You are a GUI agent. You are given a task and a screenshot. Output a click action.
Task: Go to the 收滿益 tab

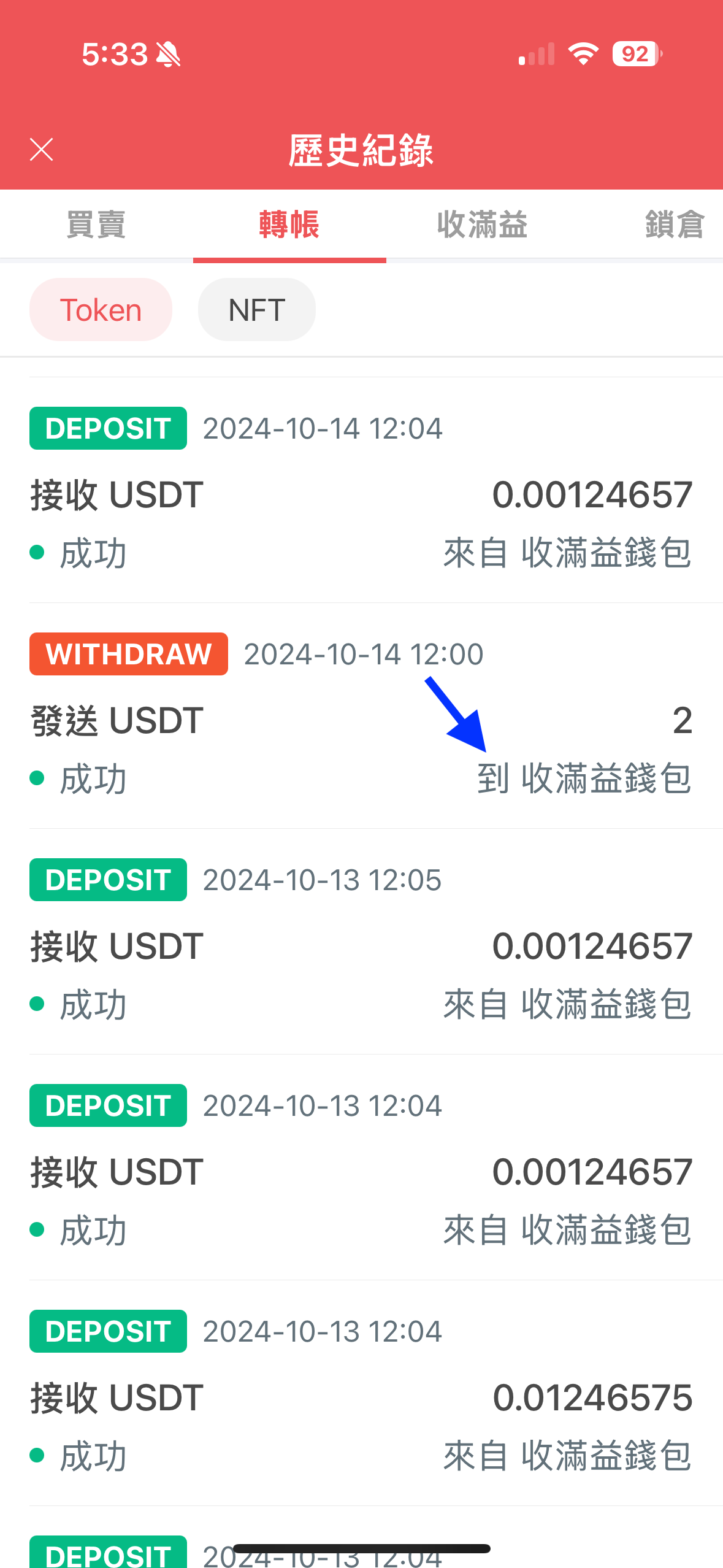pyautogui.click(x=482, y=225)
